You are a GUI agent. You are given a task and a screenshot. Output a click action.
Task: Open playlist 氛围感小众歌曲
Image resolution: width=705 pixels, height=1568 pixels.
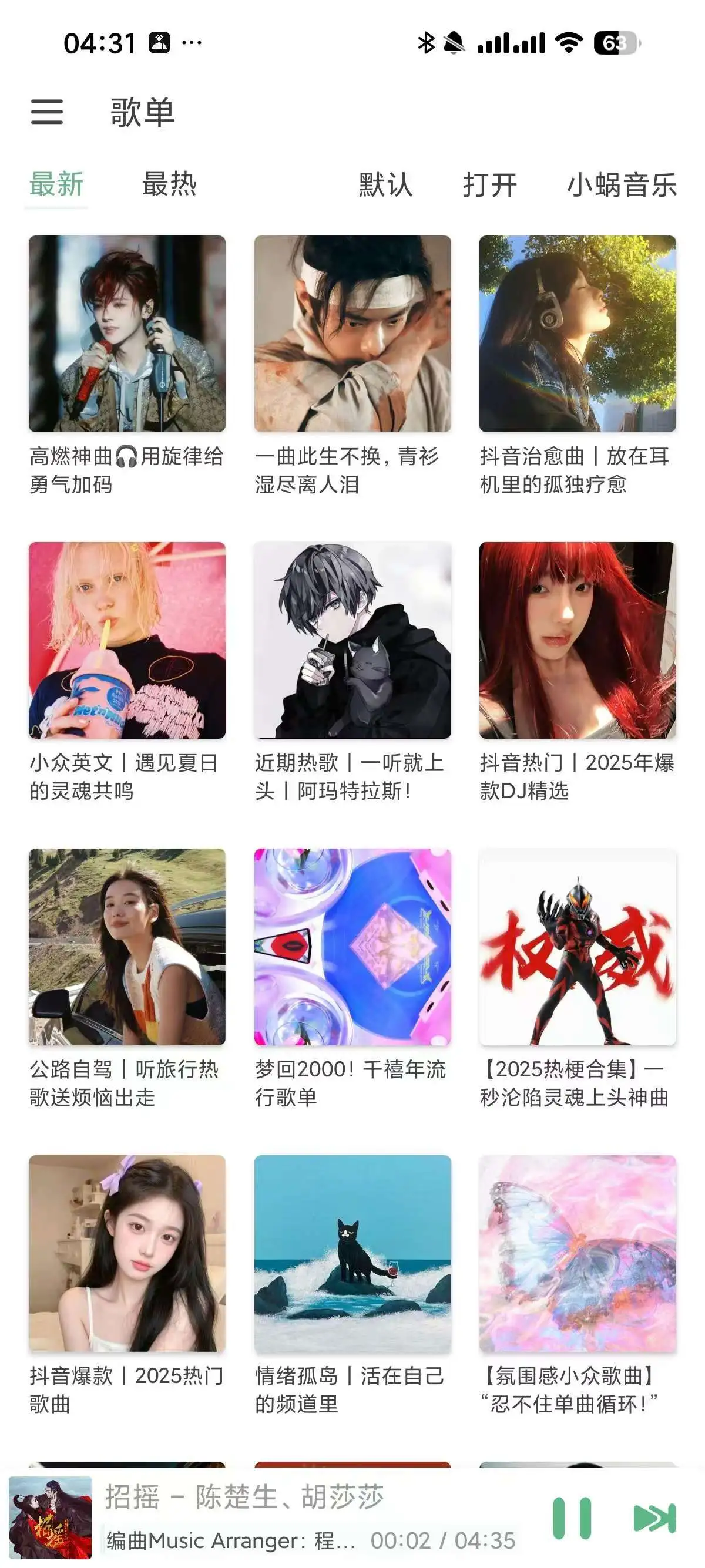[577, 1253]
